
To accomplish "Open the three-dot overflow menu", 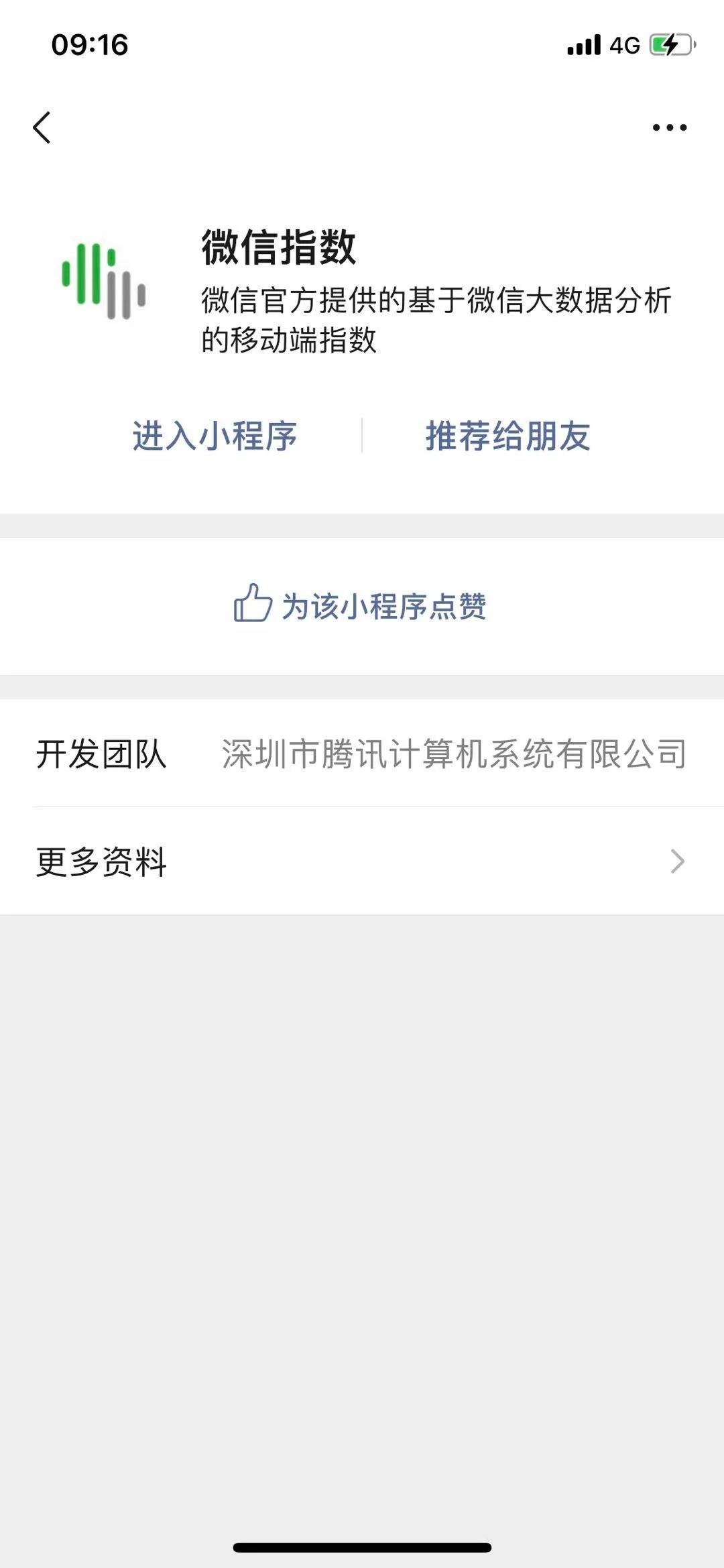I will coord(669,127).
